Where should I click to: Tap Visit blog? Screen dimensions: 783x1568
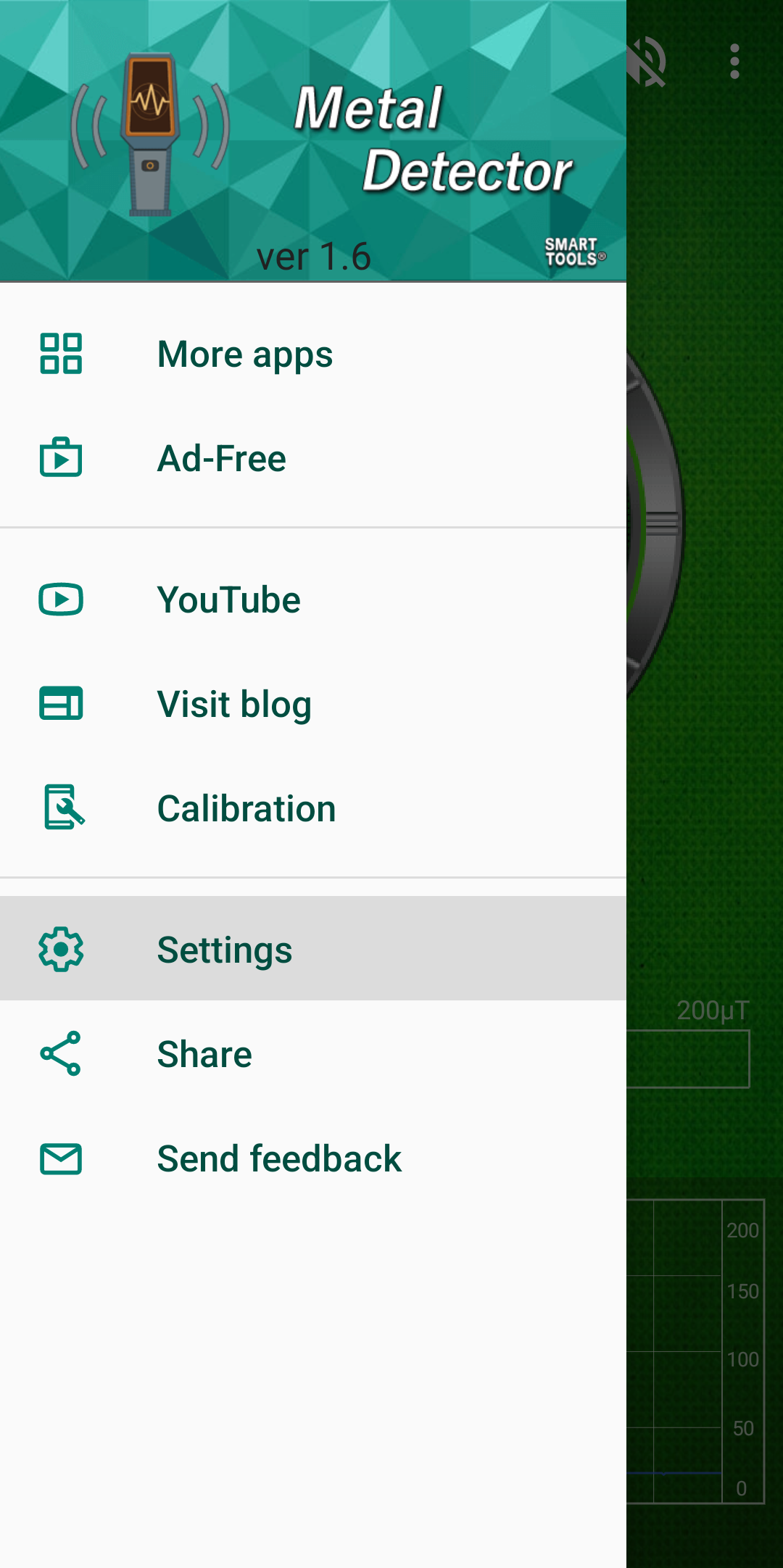click(234, 705)
